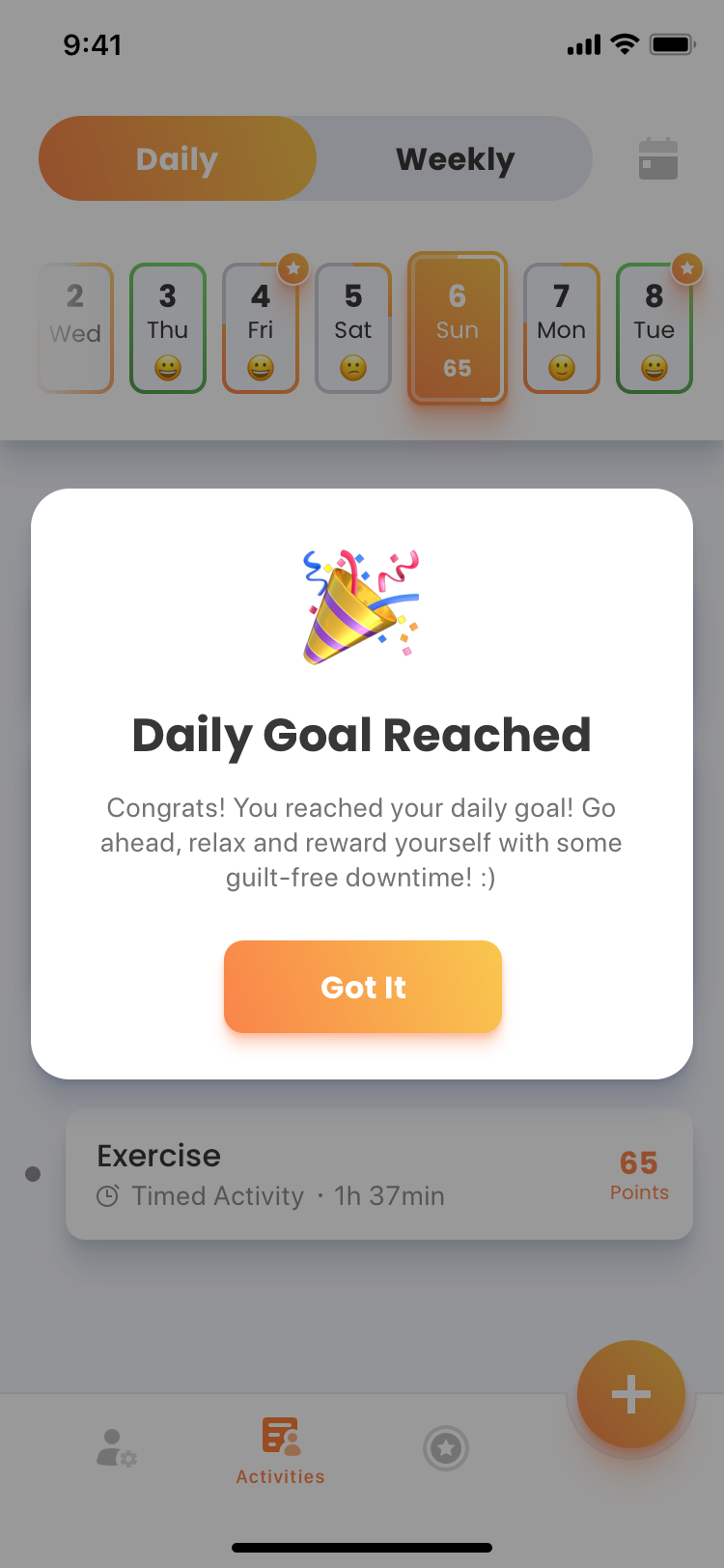Add a new activity with plus button
The image size is (724, 1568).
tap(631, 1394)
